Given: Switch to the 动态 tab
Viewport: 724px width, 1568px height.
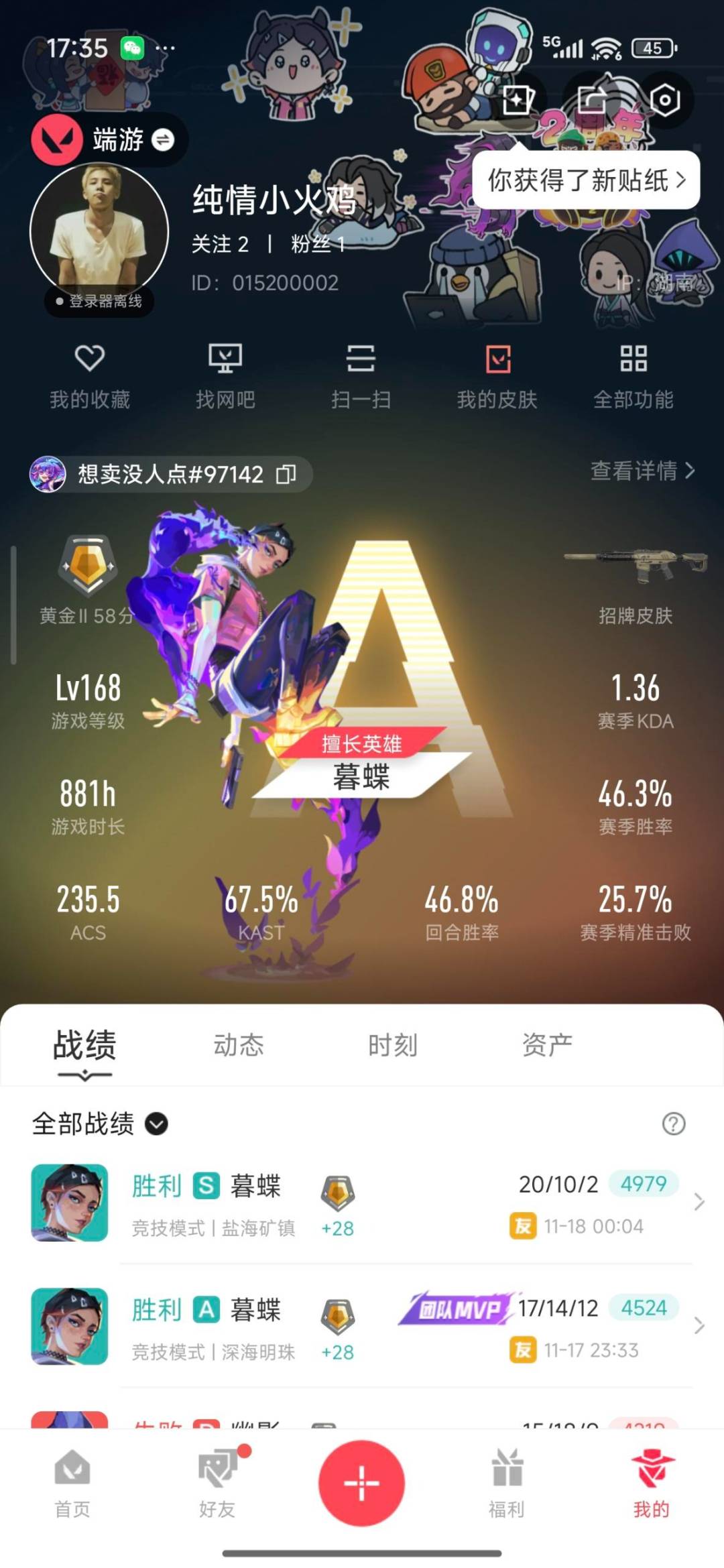Looking at the screenshot, I should [x=239, y=1045].
